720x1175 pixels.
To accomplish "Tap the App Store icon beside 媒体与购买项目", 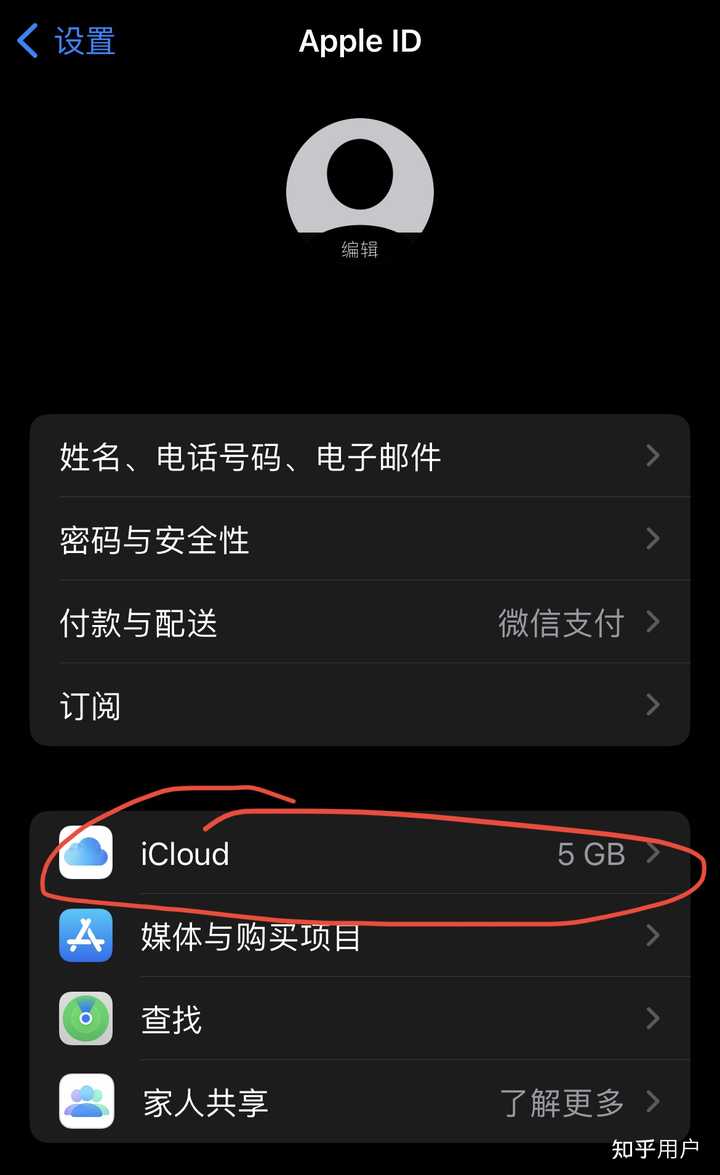I will pos(86,937).
